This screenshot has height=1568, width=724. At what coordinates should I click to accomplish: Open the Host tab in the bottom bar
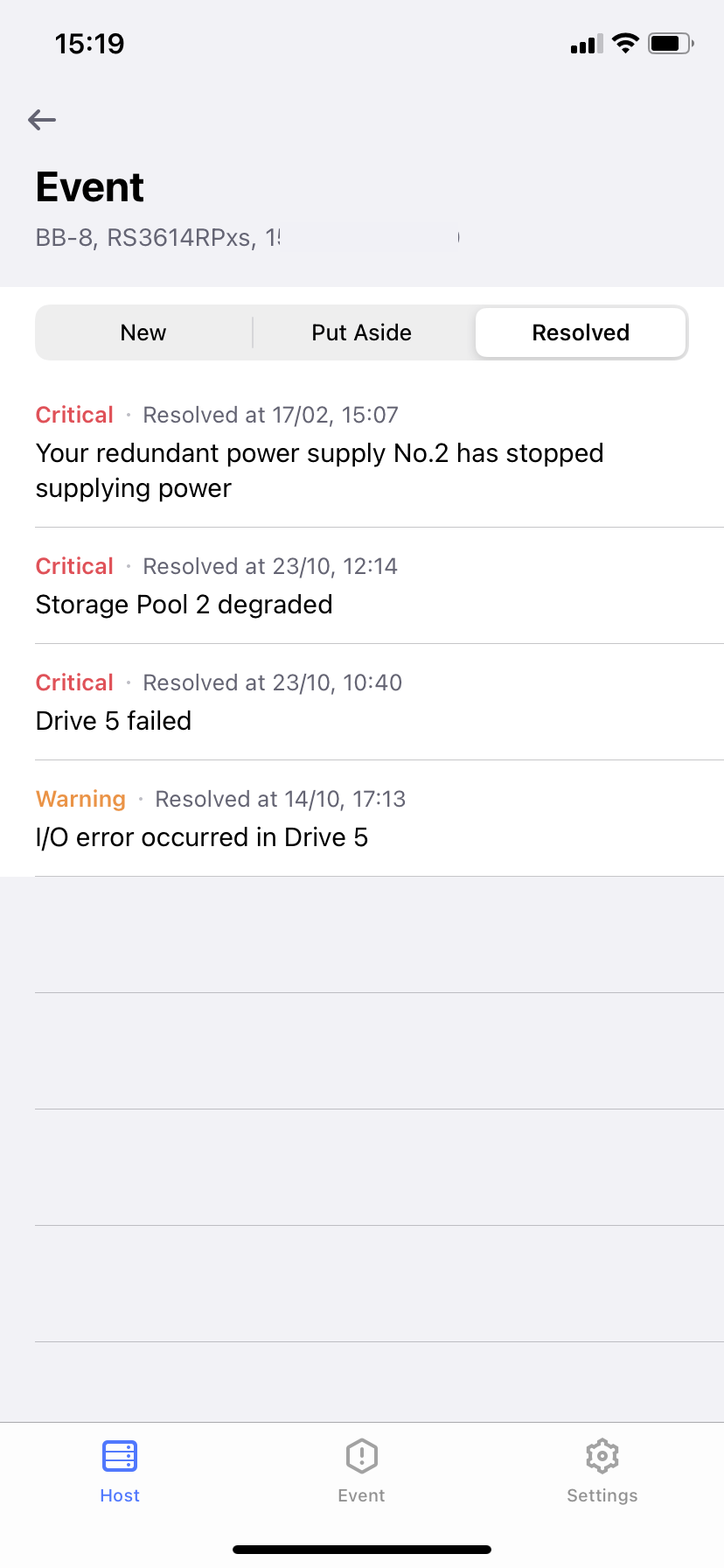click(120, 1472)
